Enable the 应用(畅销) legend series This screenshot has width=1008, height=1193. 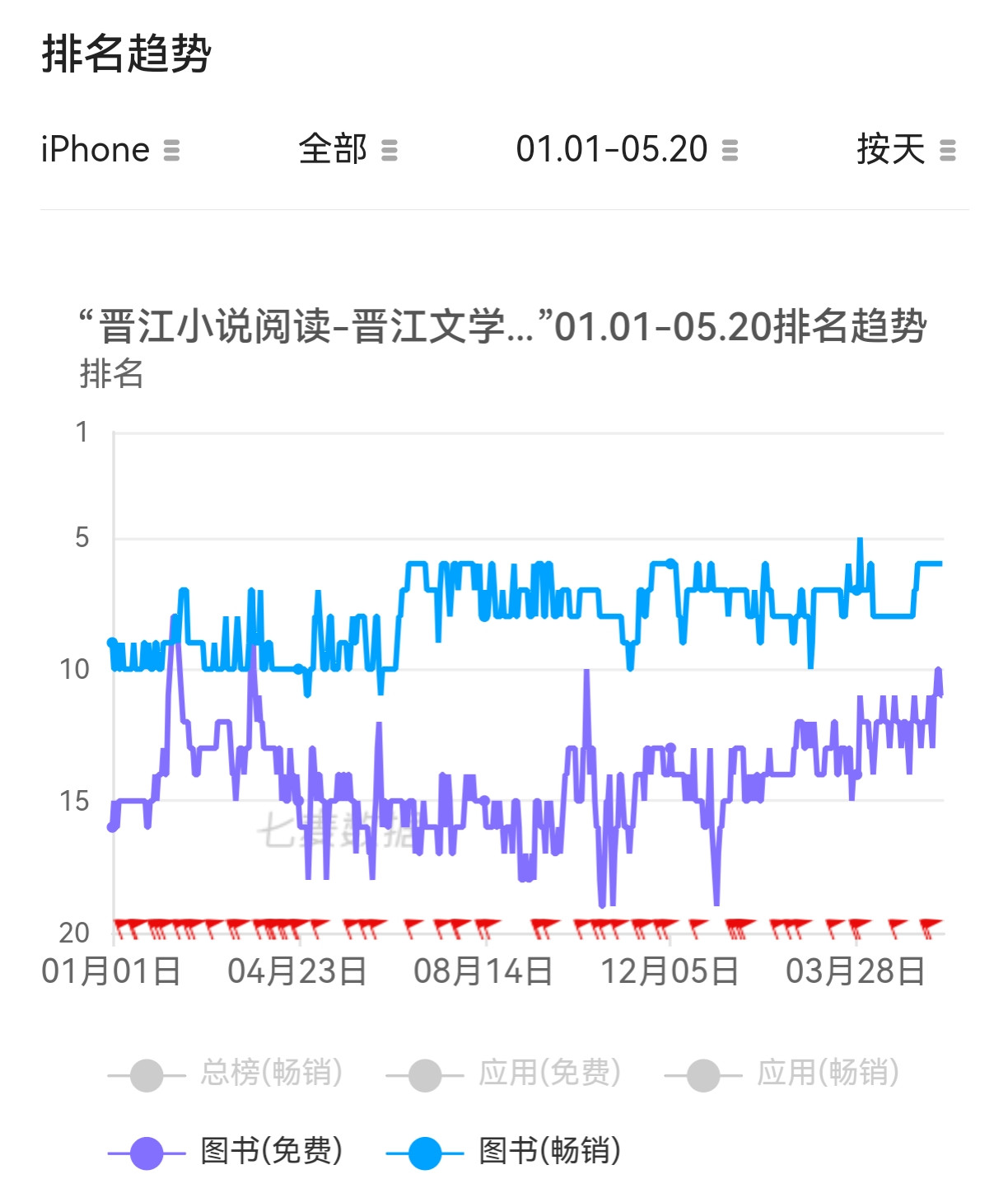(x=782, y=1074)
